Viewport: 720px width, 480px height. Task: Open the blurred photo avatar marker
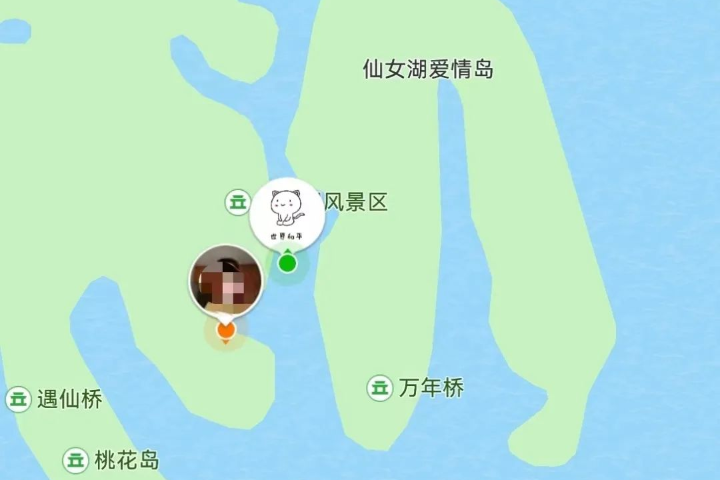[x=227, y=281]
